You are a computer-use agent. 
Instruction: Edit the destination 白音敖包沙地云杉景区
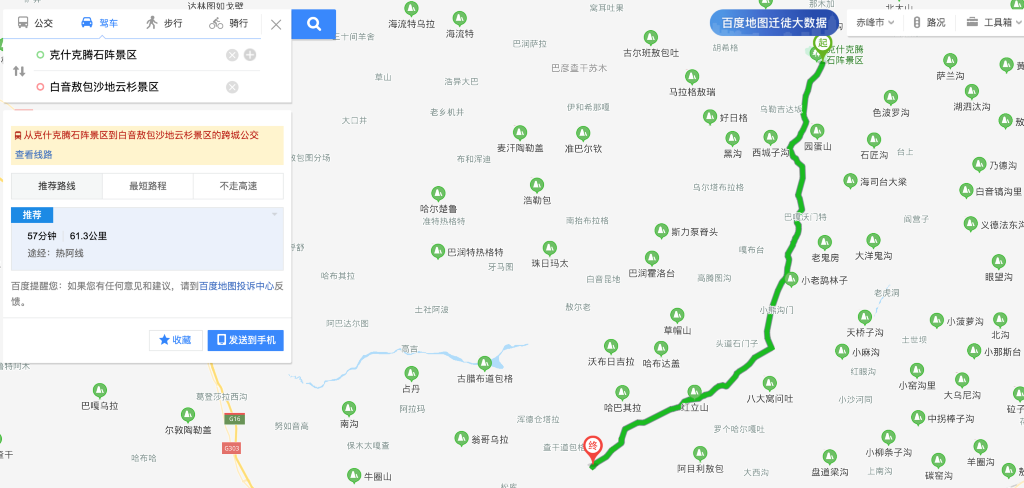(x=130, y=87)
